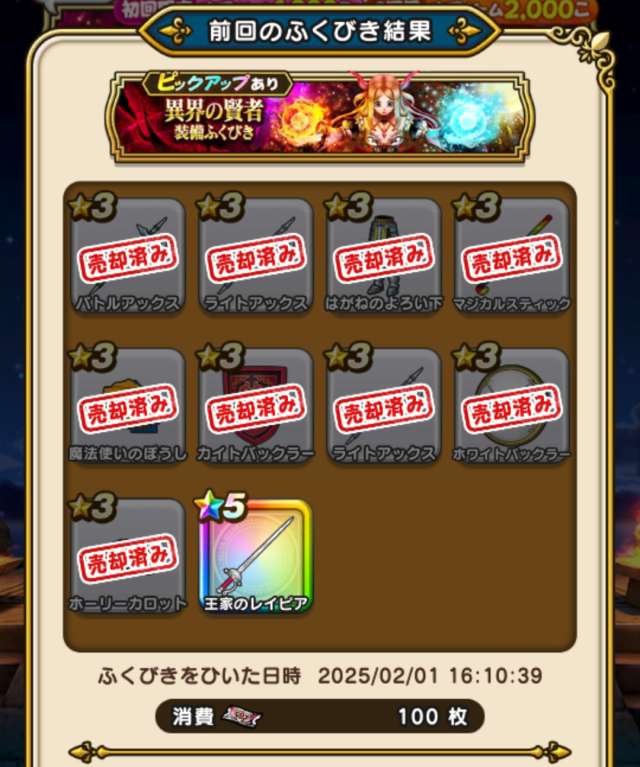Open the ホーリーカロット item tile

[127, 556]
